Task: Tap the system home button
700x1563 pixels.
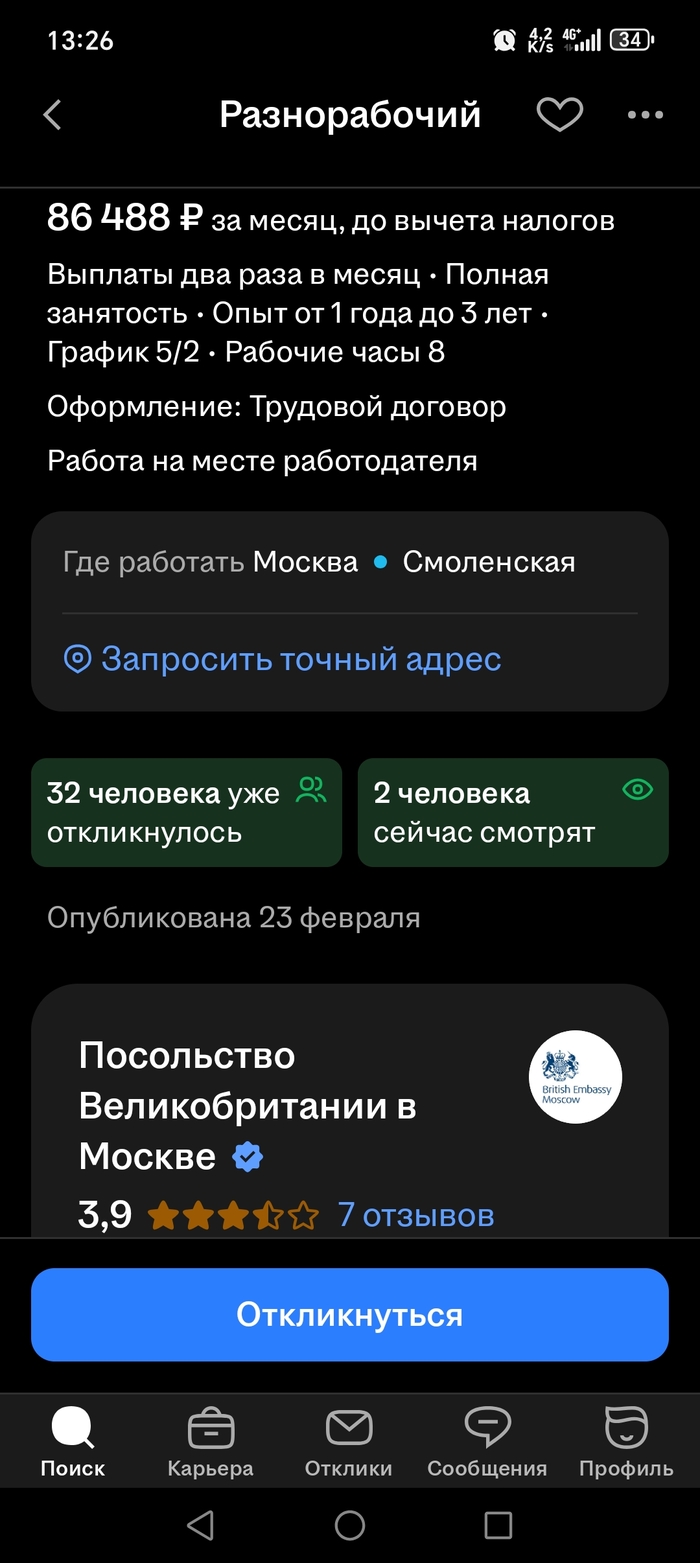Action: 350,1524
